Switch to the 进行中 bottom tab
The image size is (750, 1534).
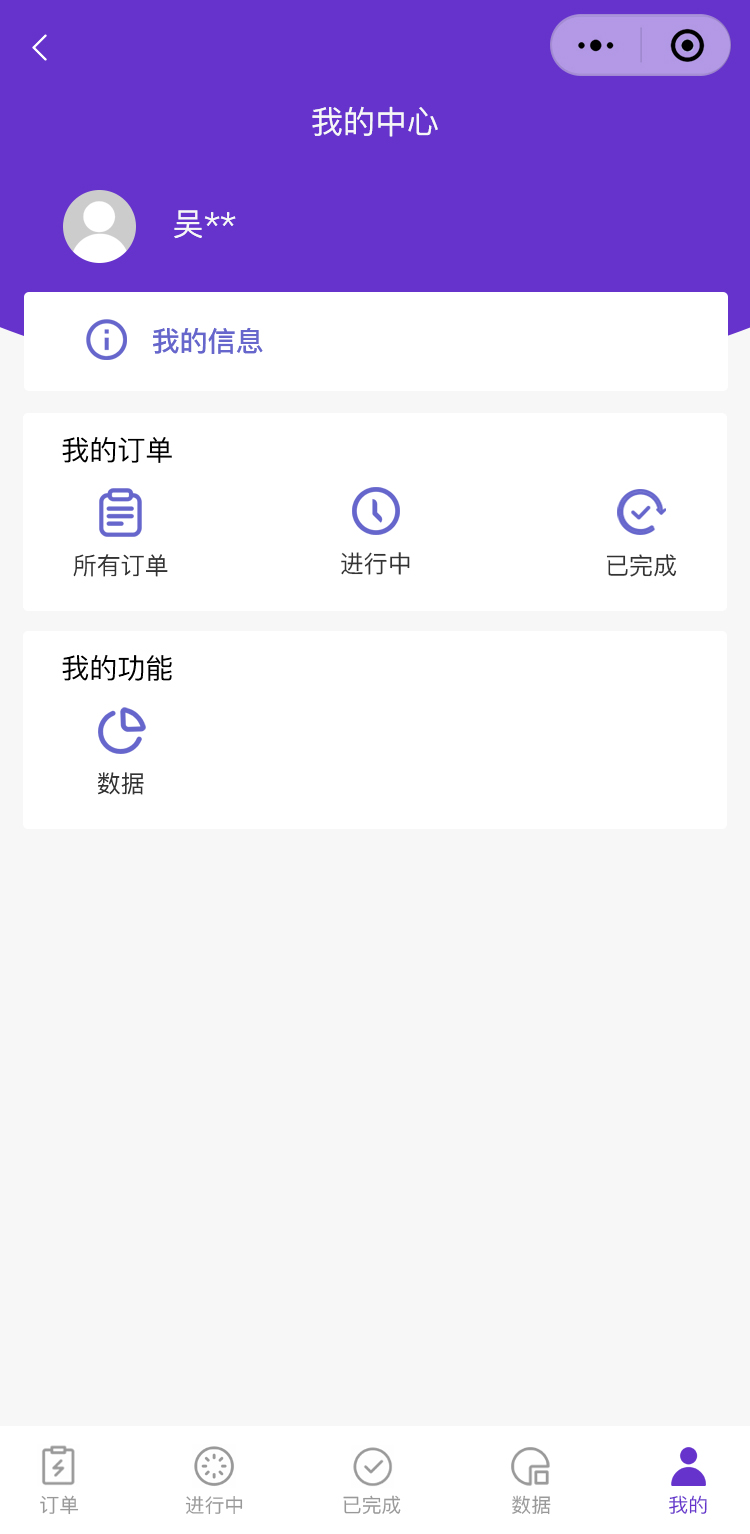[214, 1480]
